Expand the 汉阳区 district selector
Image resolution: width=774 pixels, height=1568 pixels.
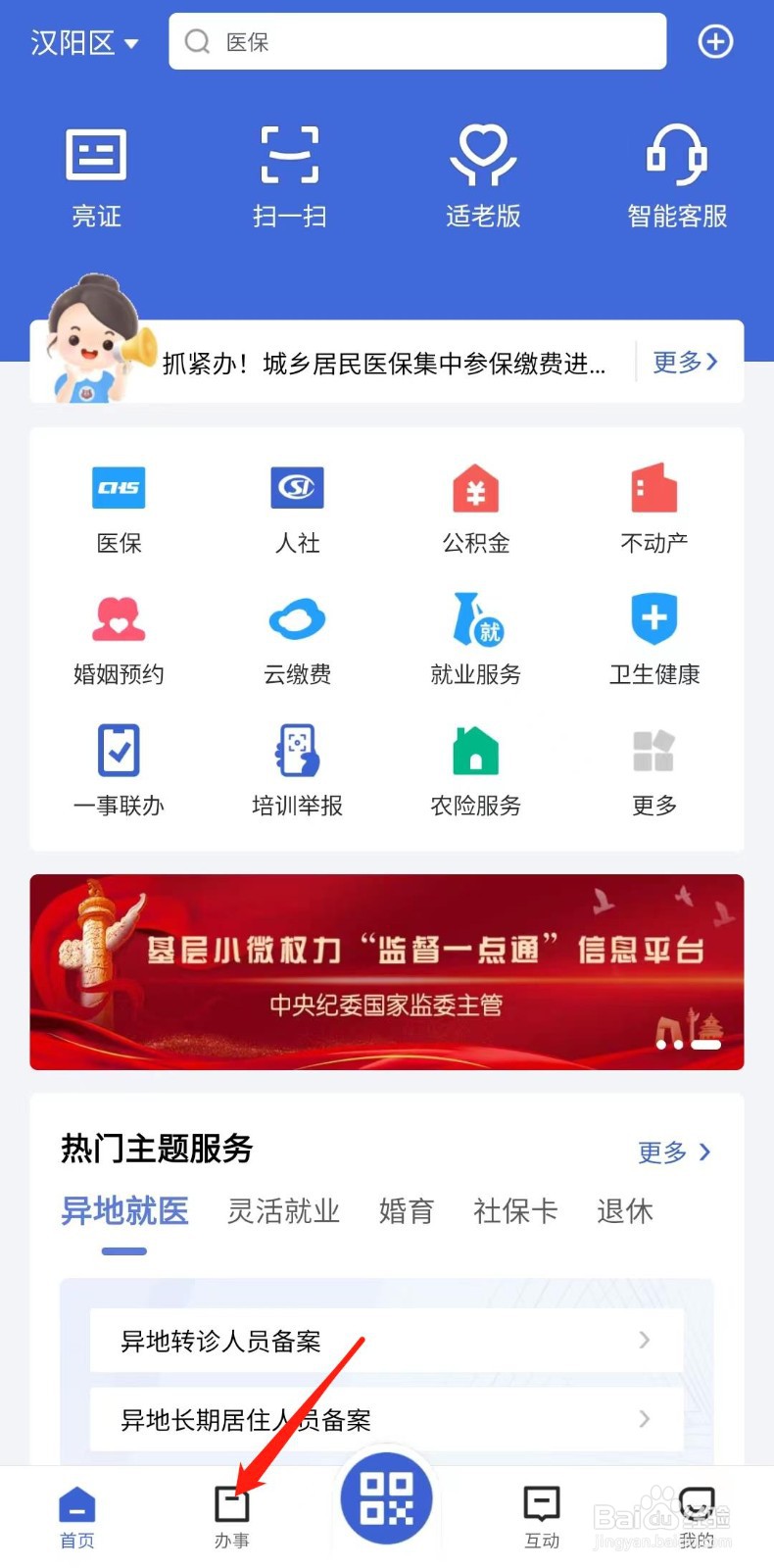83,41
